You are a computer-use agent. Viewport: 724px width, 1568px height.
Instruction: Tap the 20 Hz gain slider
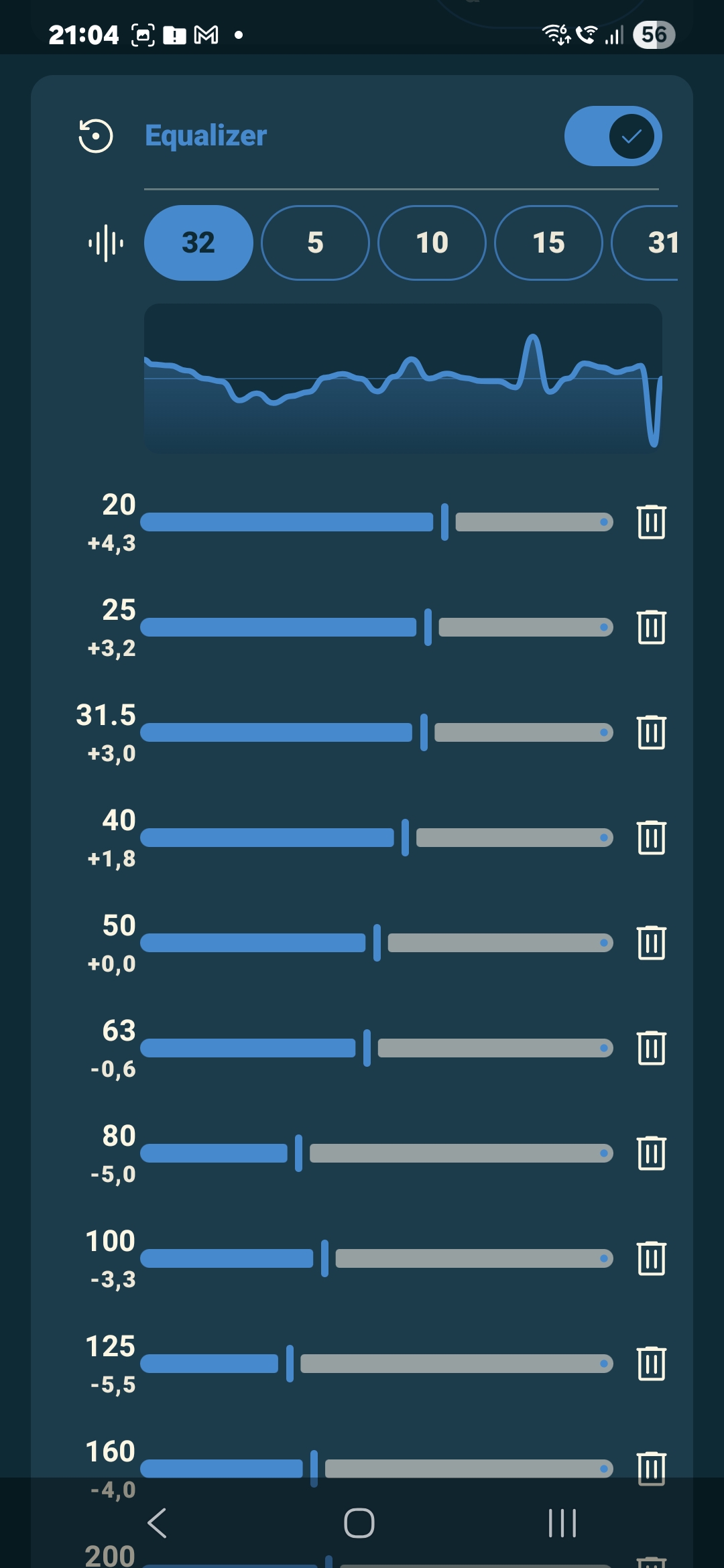pyautogui.click(x=377, y=522)
